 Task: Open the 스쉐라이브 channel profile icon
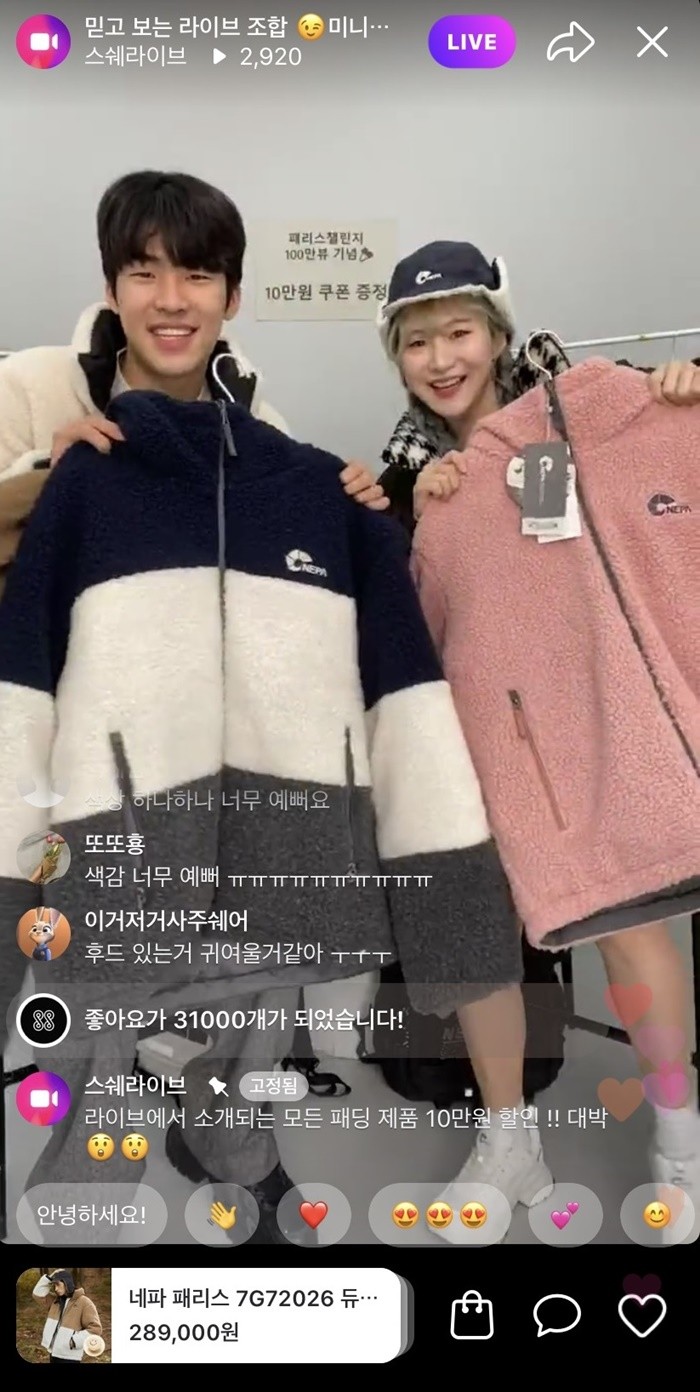(x=43, y=42)
